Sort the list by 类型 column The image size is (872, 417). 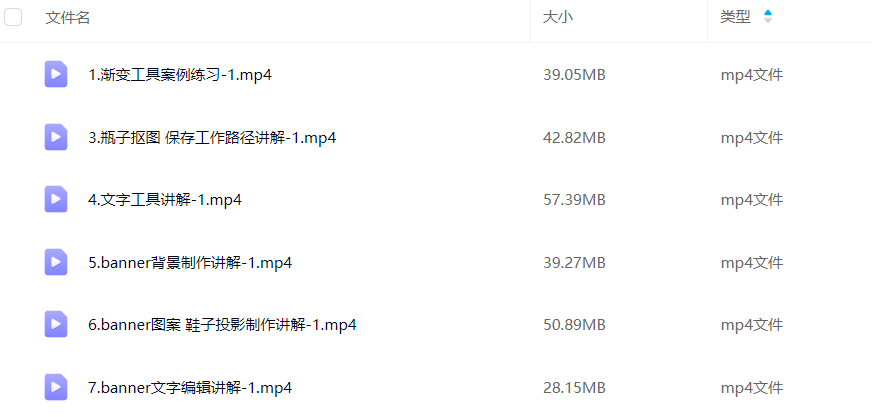tap(735, 17)
